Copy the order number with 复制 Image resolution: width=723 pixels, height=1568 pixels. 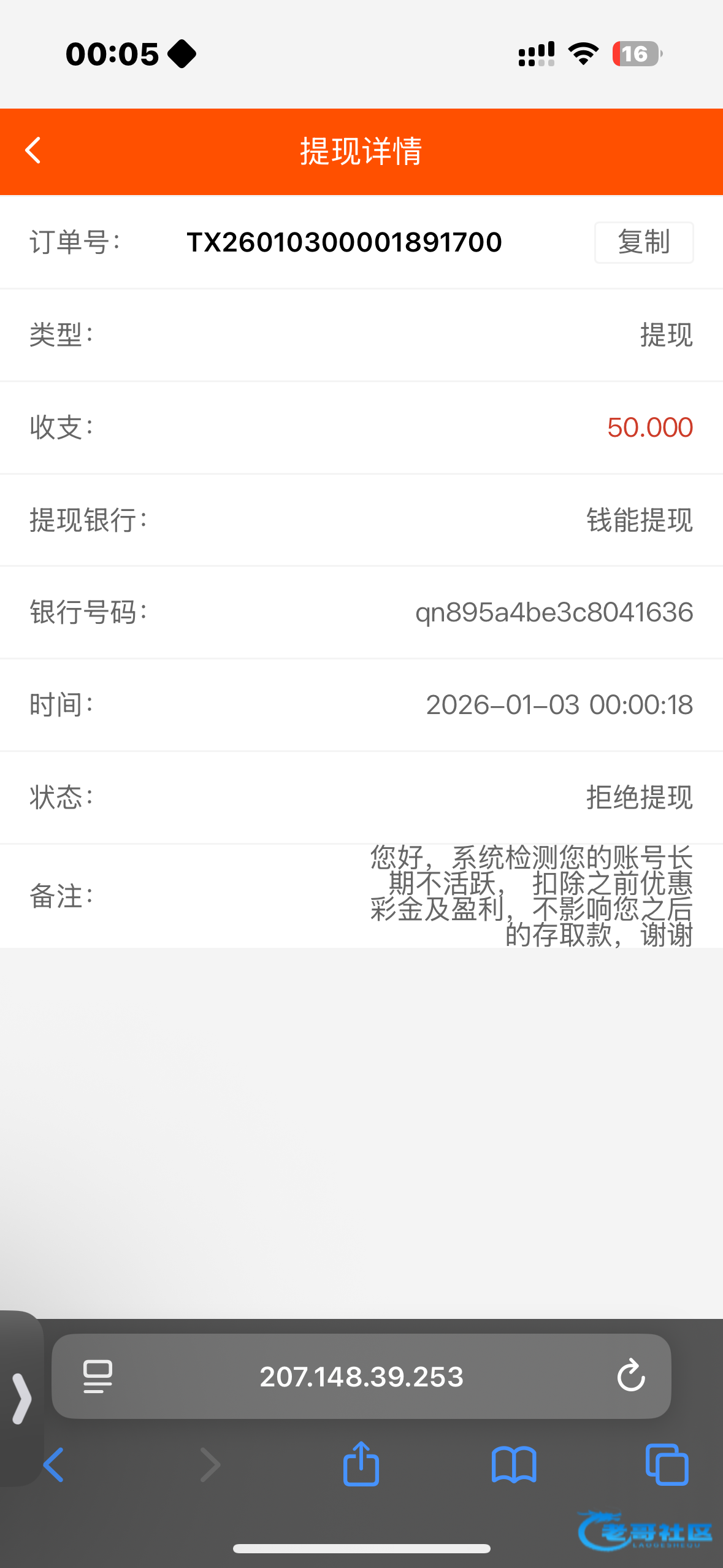643,242
